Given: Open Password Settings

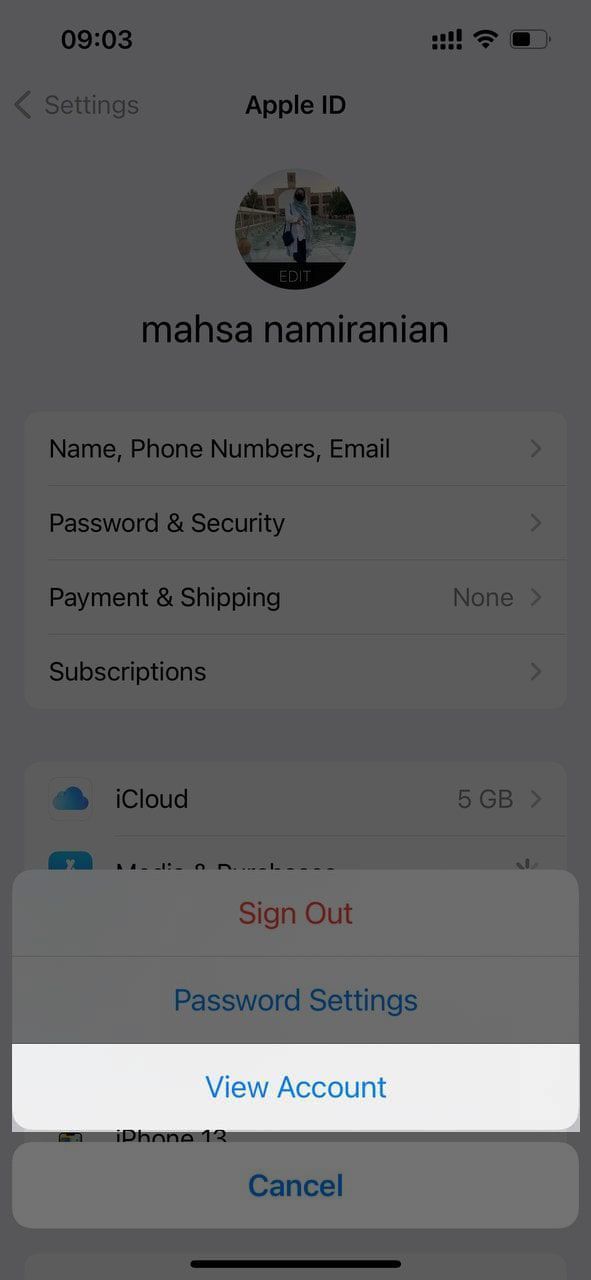Looking at the screenshot, I should pyautogui.click(x=295, y=1000).
